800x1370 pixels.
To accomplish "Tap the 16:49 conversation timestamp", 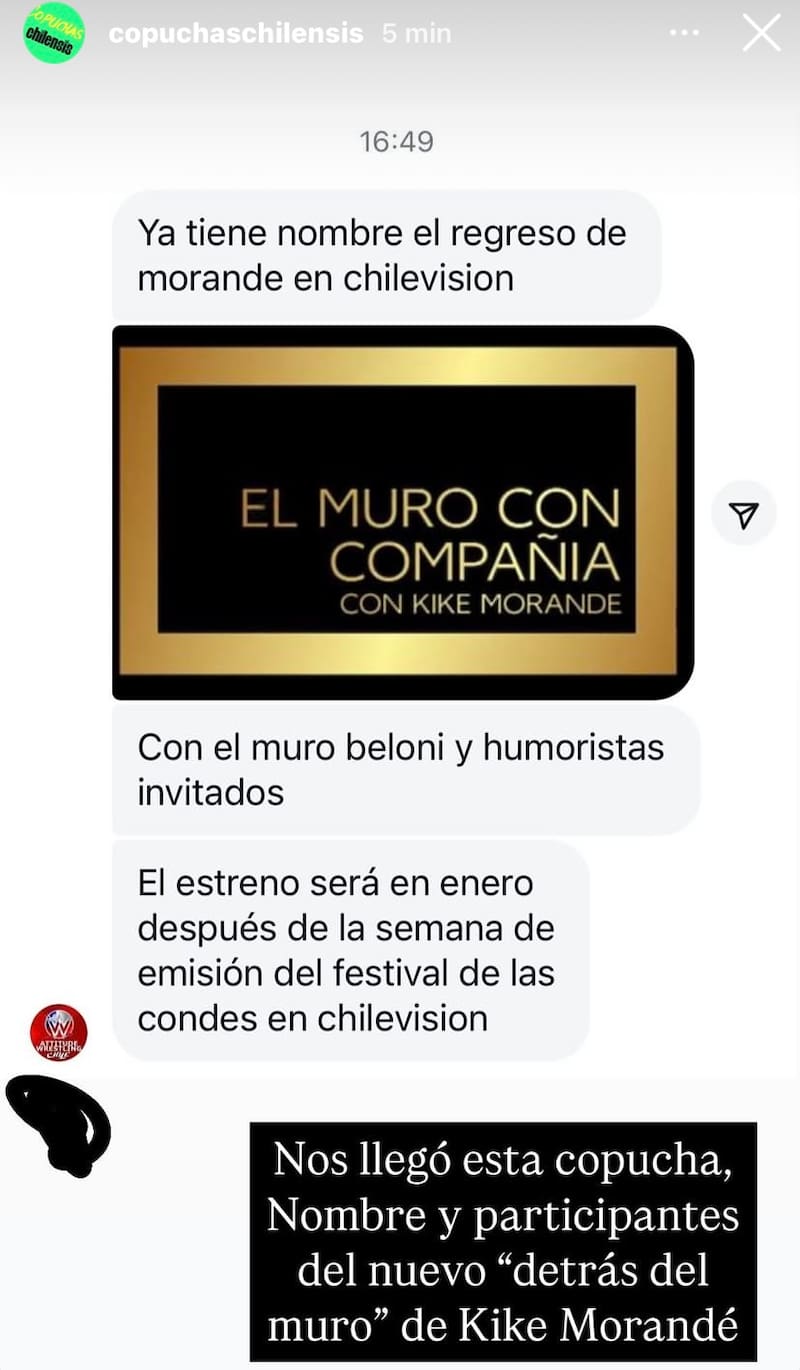I will point(400,142).
